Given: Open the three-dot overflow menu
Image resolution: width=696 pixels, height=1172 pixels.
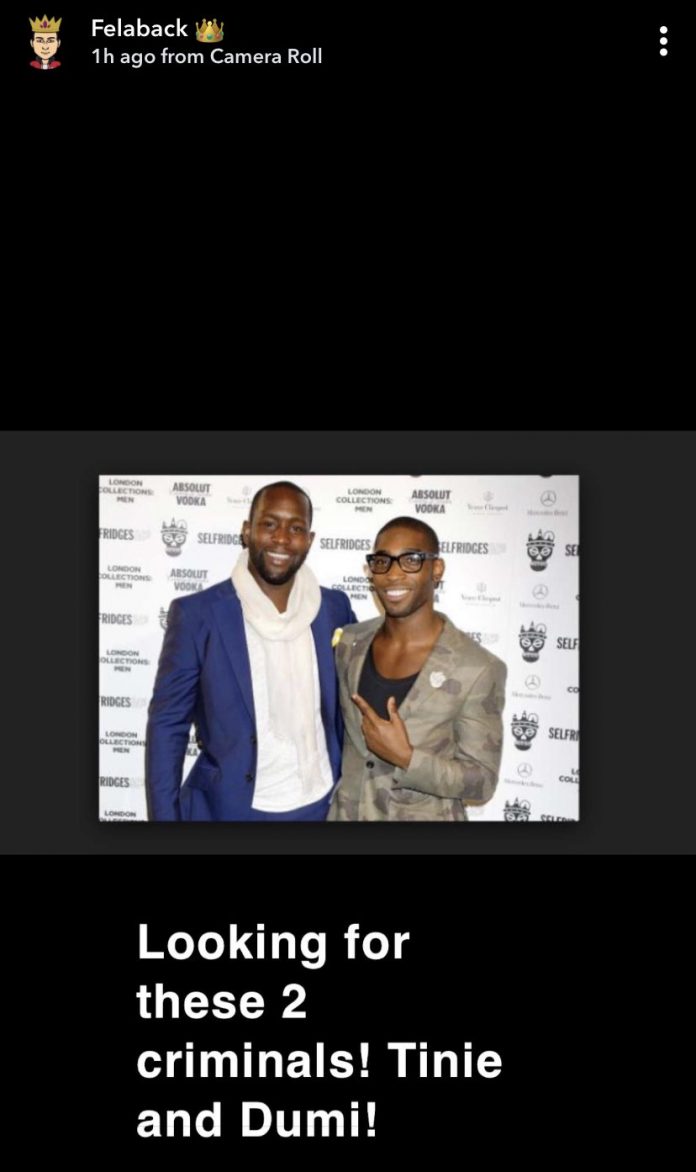Looking at the screenshot, I should click(663, 42).
